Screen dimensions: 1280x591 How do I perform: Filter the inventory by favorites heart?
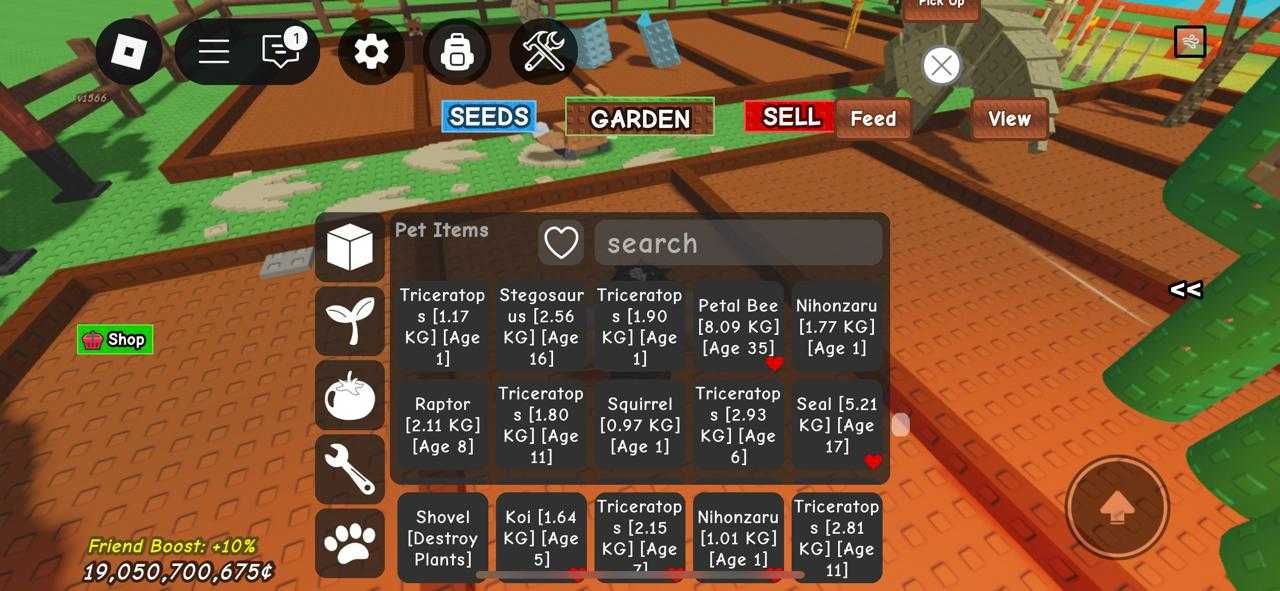coord(561,243)
